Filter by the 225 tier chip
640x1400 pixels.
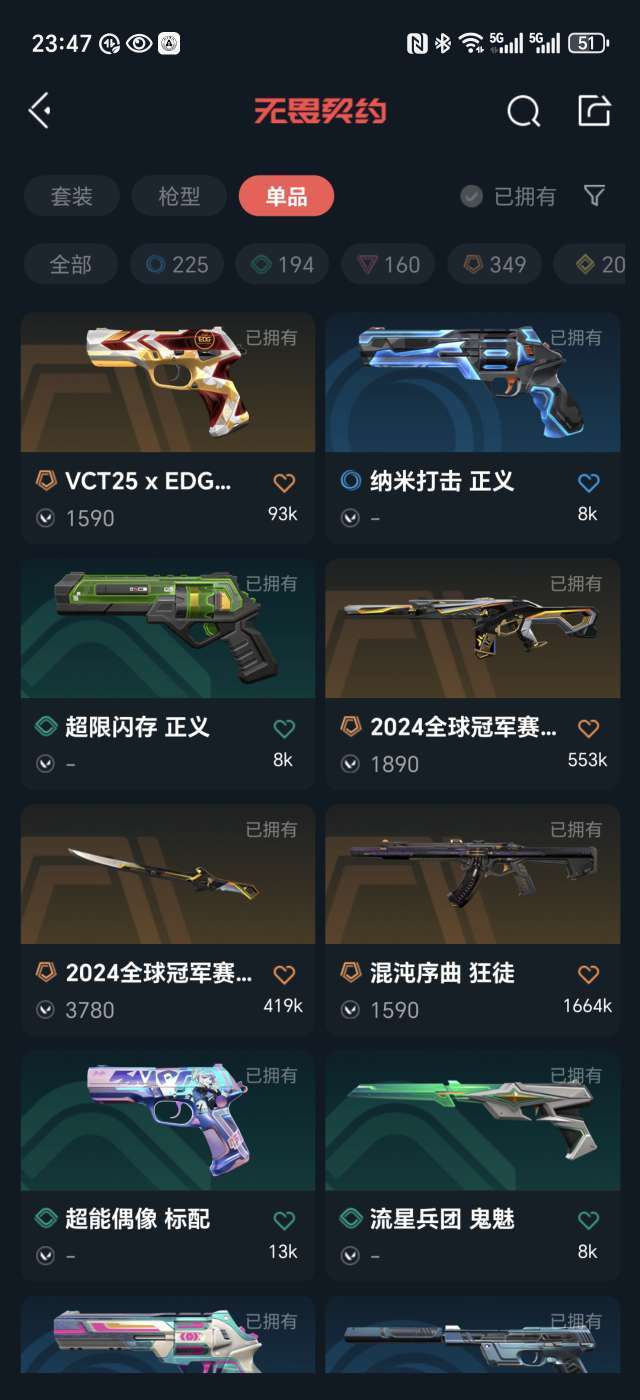[177, 264]
